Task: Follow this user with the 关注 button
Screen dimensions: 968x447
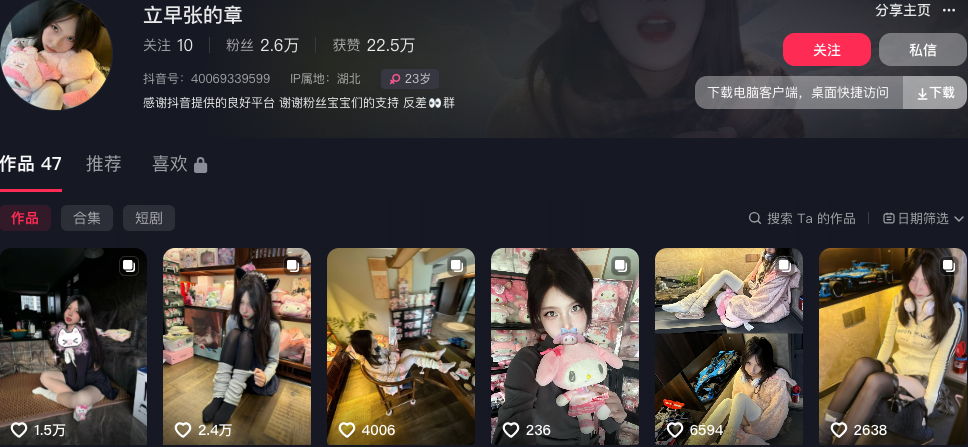Action: (826, 49)
